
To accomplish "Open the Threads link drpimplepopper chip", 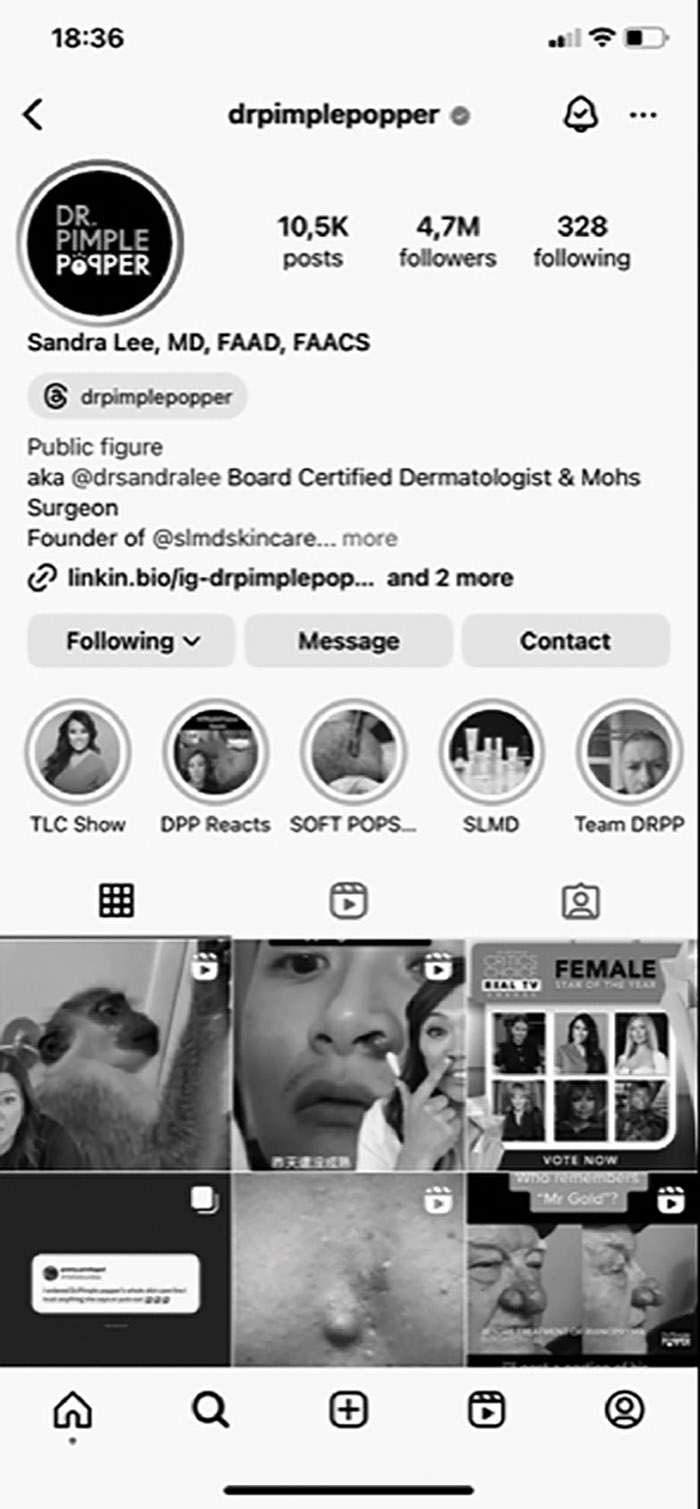I will coord(138,397).
